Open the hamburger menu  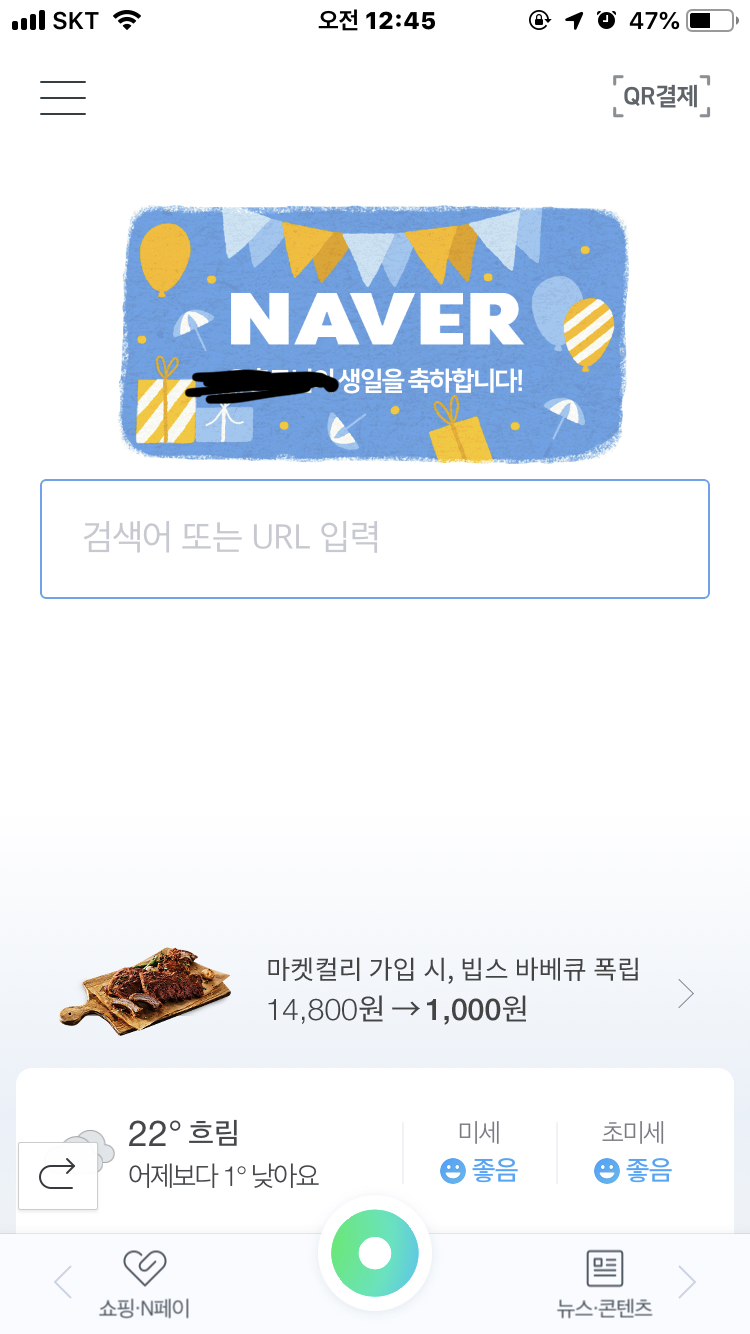(62, 97)
